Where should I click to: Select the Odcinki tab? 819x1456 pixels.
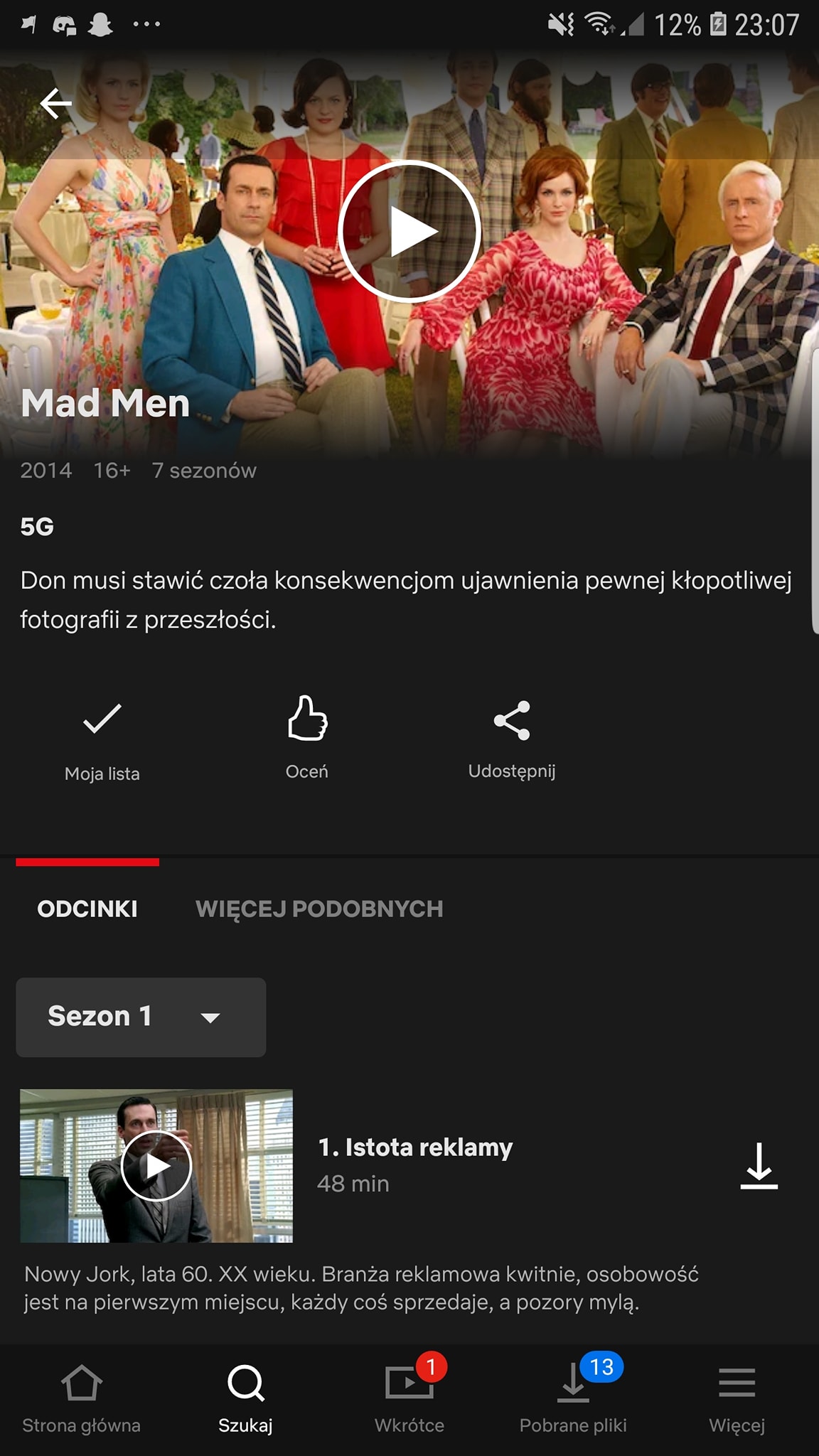coord(87,909)
